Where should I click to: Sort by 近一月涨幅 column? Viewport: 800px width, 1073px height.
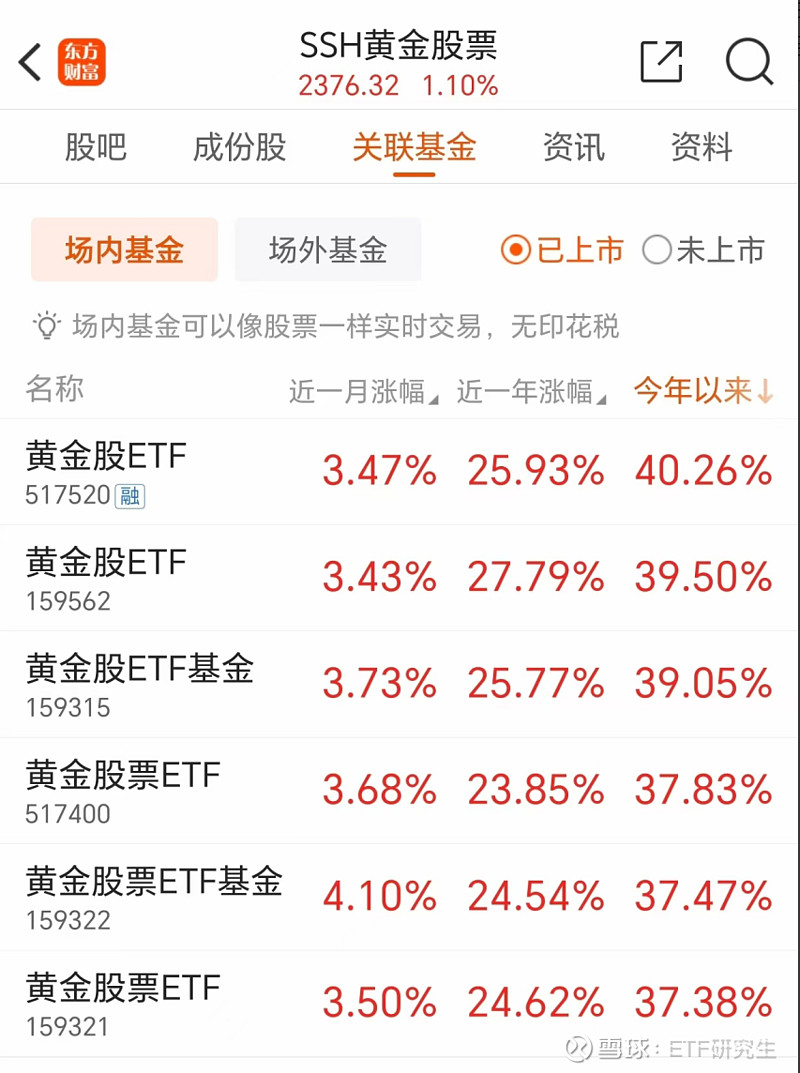(x=362, y=392)
